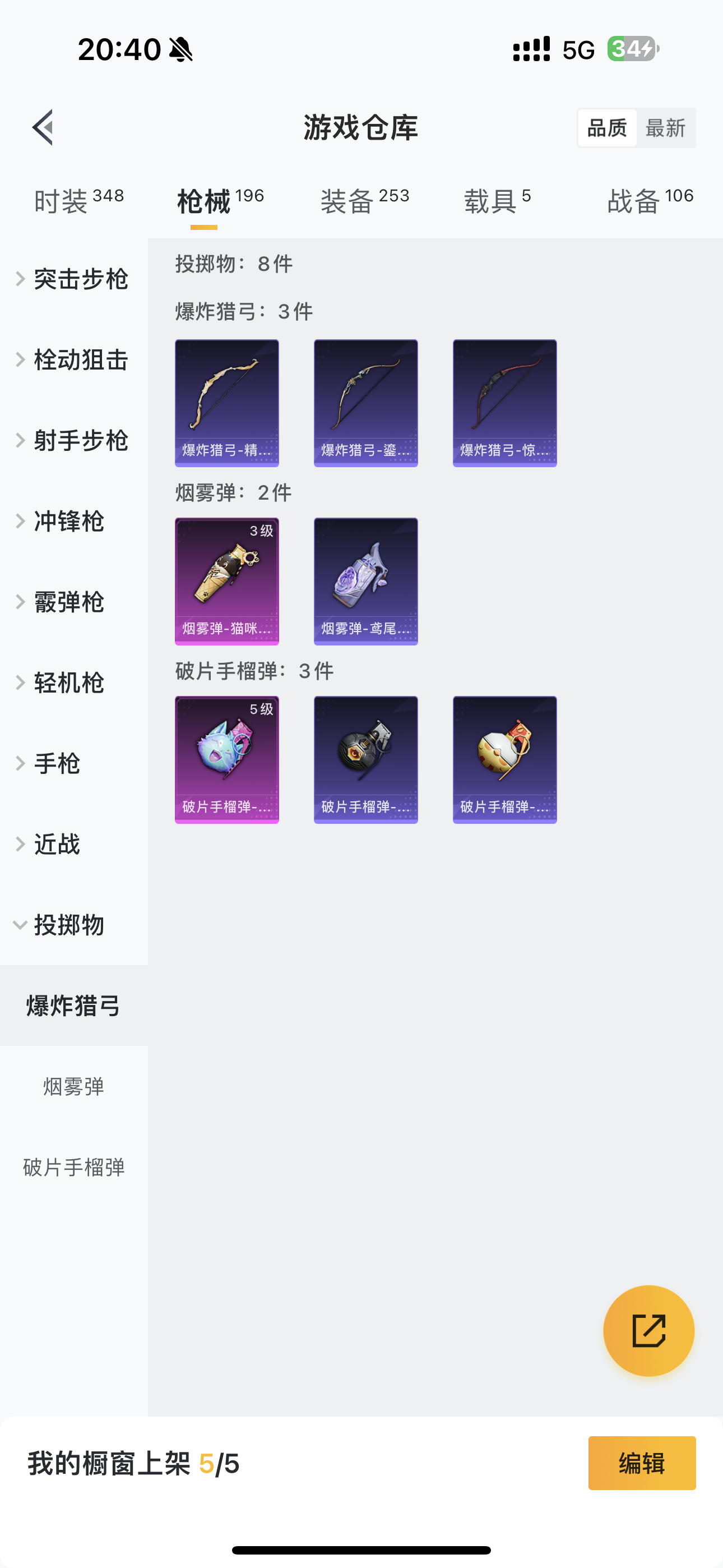
Task: Open the 爆炸猎弓-精 item card
Action: click(227, 403)
